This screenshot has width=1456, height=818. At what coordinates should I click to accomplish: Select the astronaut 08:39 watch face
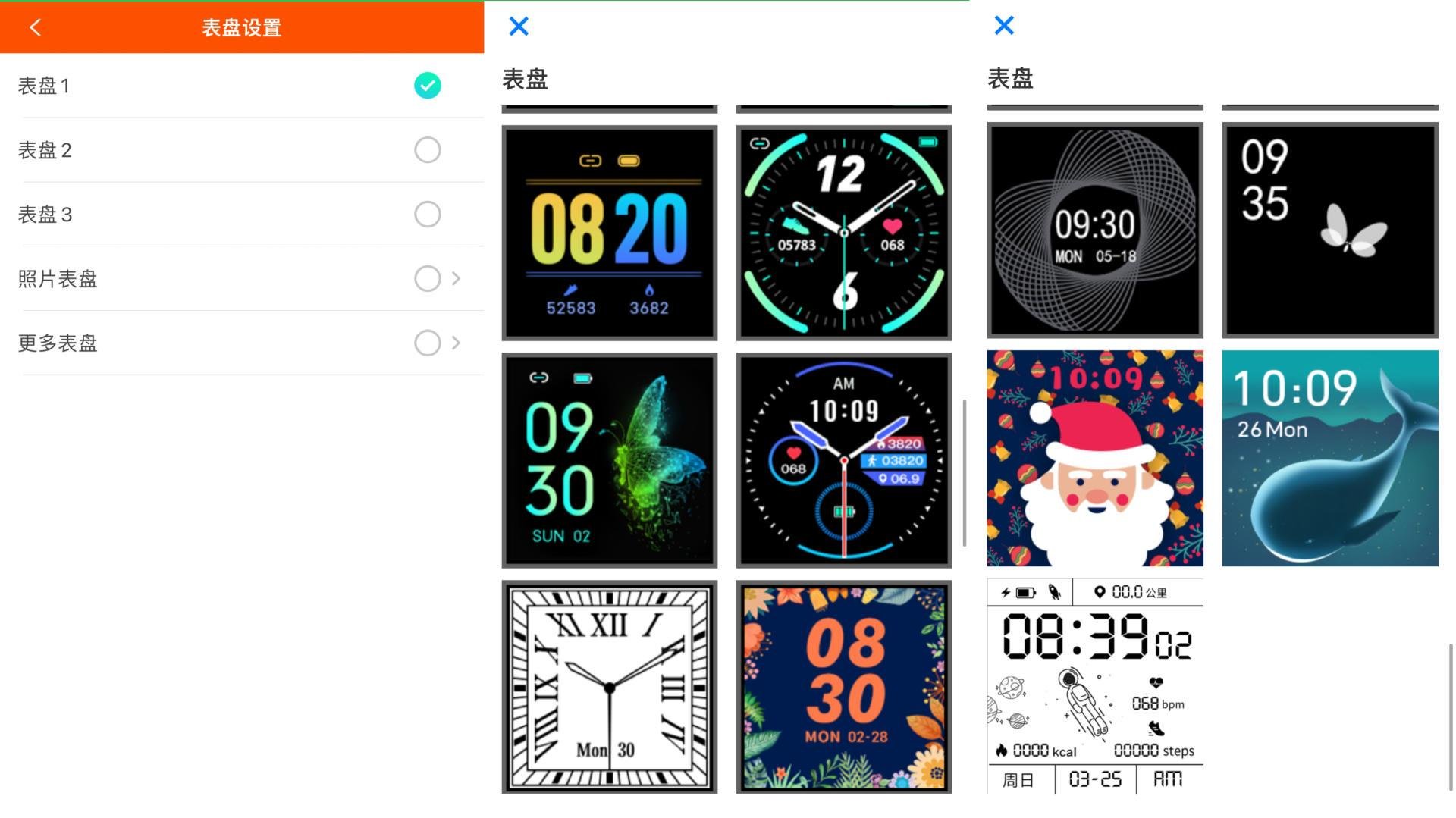point(1094,686)
